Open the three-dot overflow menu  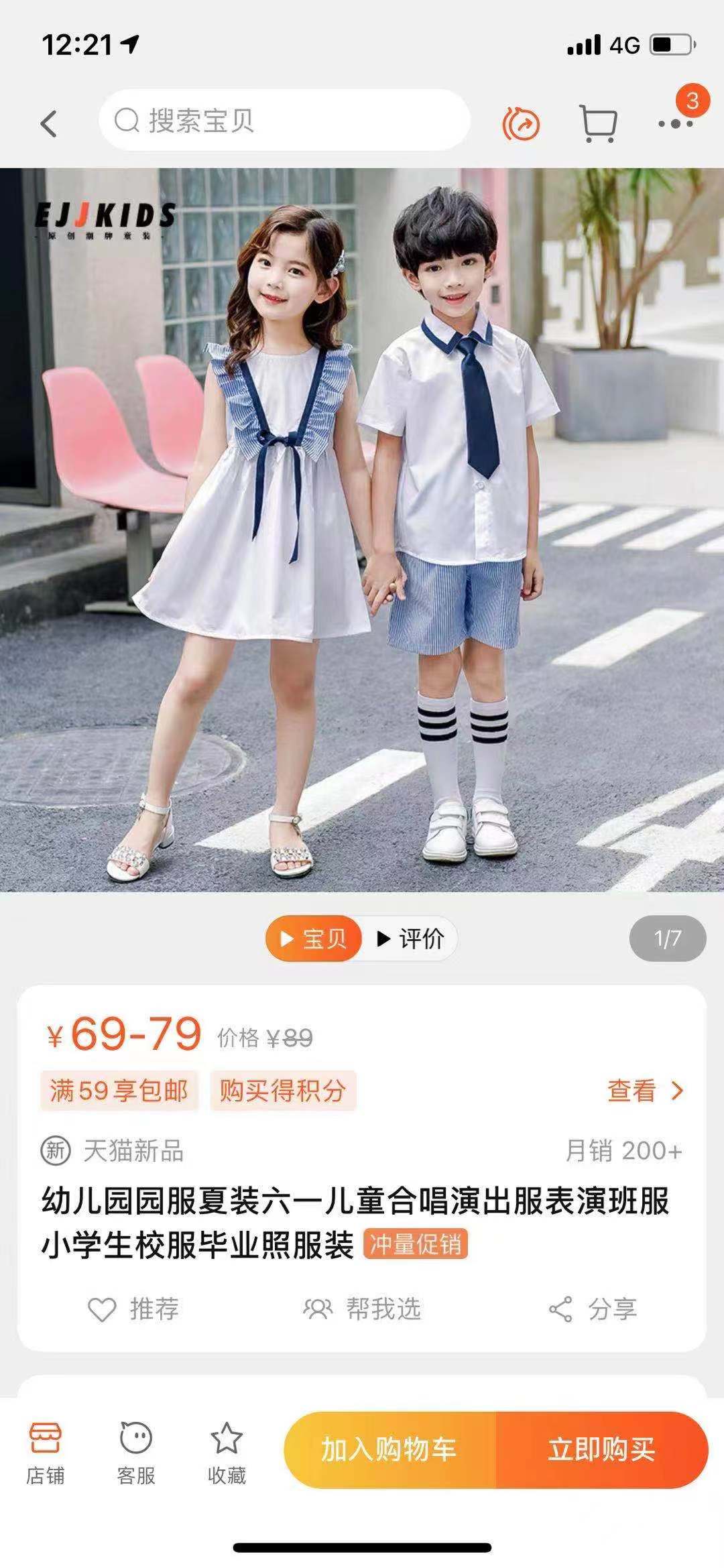point(676,123)
